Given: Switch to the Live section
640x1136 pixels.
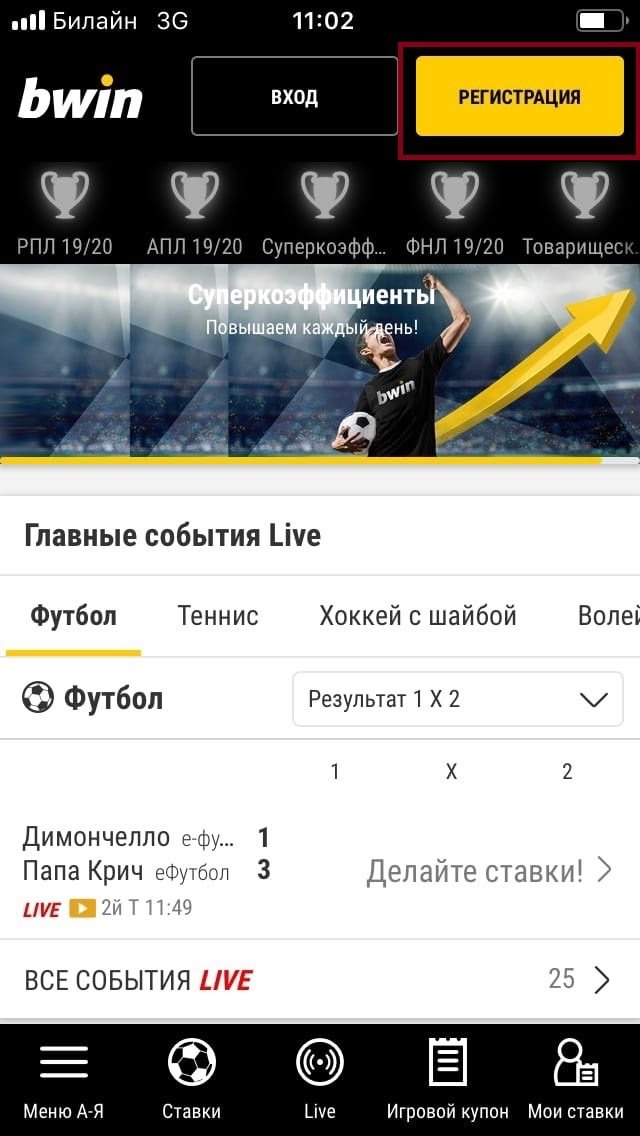Looking at the screenshot, I should pyautogui.click(x=320, y=1080).
